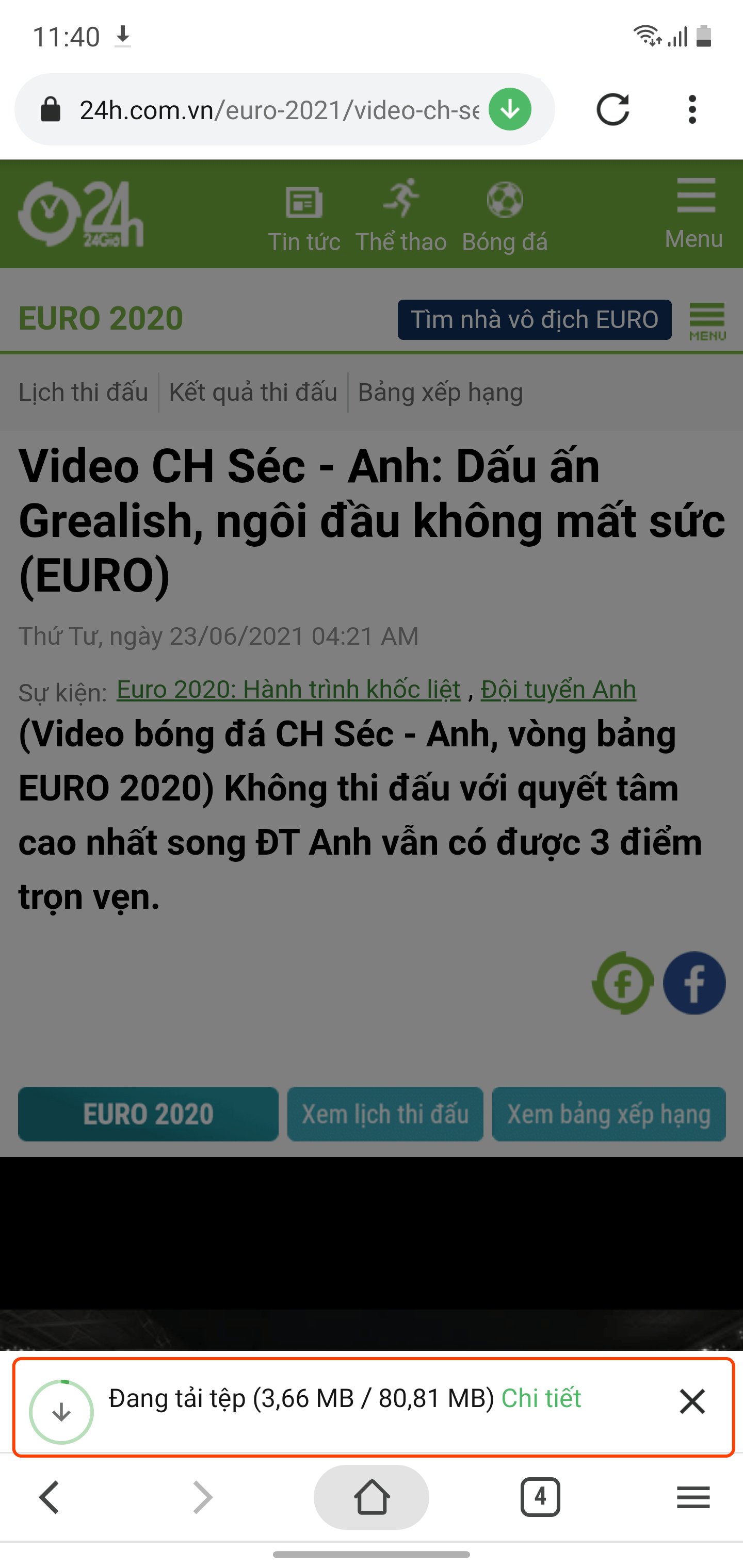
Task: Open Bảng xếp hạng link
Action: 440,393
